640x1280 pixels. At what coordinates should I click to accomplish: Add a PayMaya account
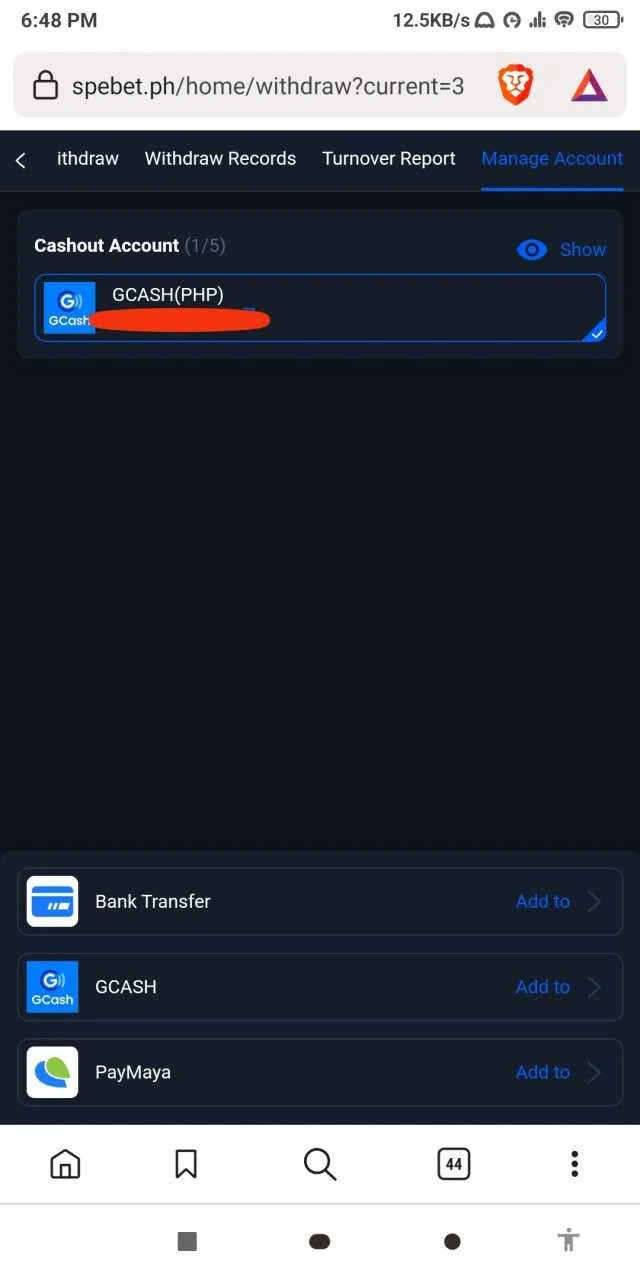coord(320,1072)
